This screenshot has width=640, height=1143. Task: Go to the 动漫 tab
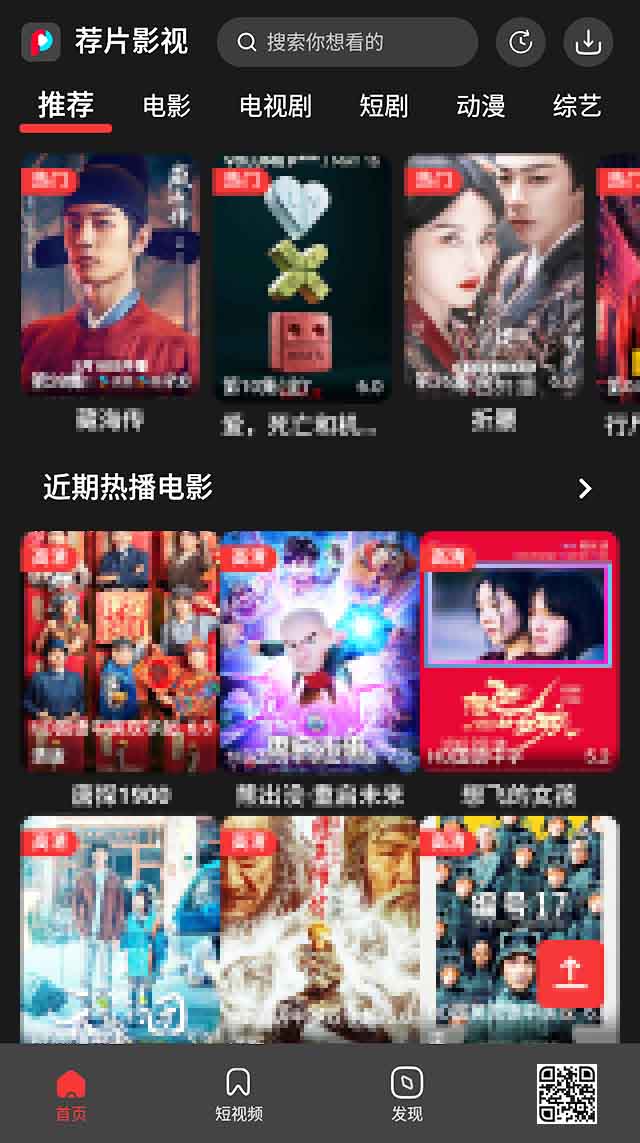(x=481, y=106)
